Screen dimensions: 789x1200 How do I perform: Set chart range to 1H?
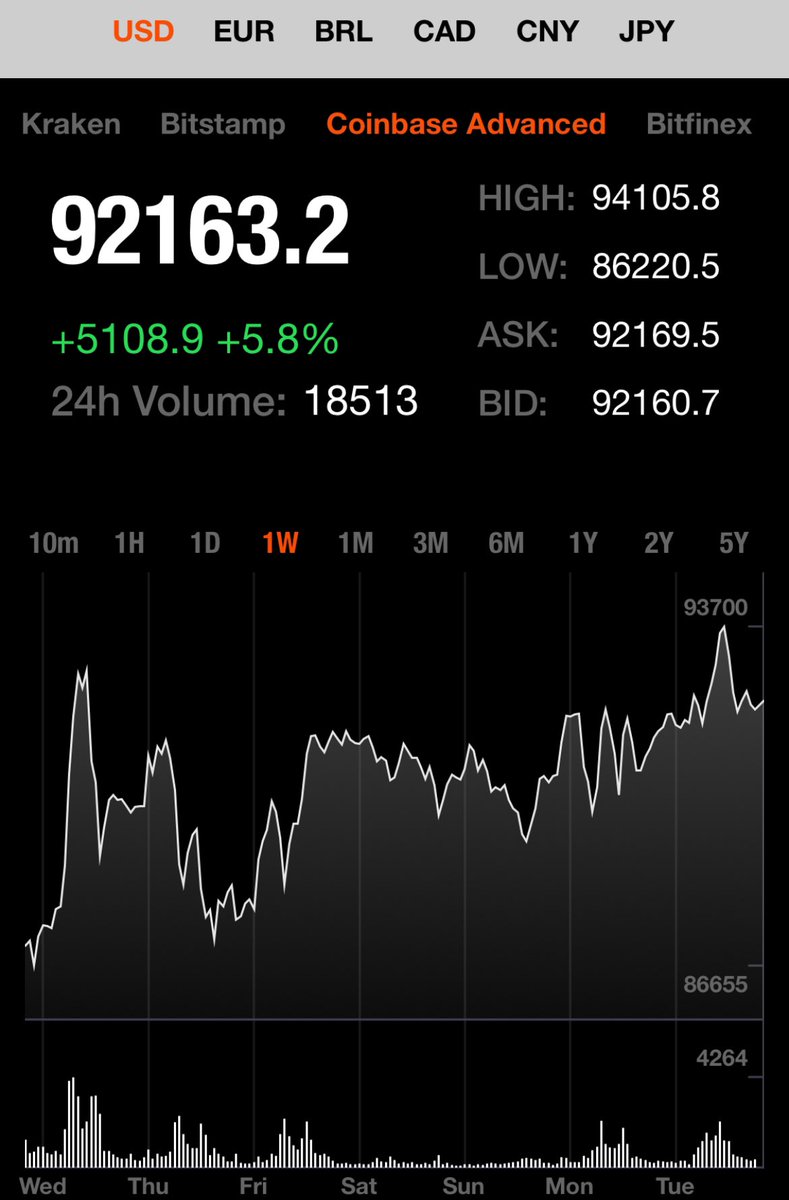coord(129,543)
